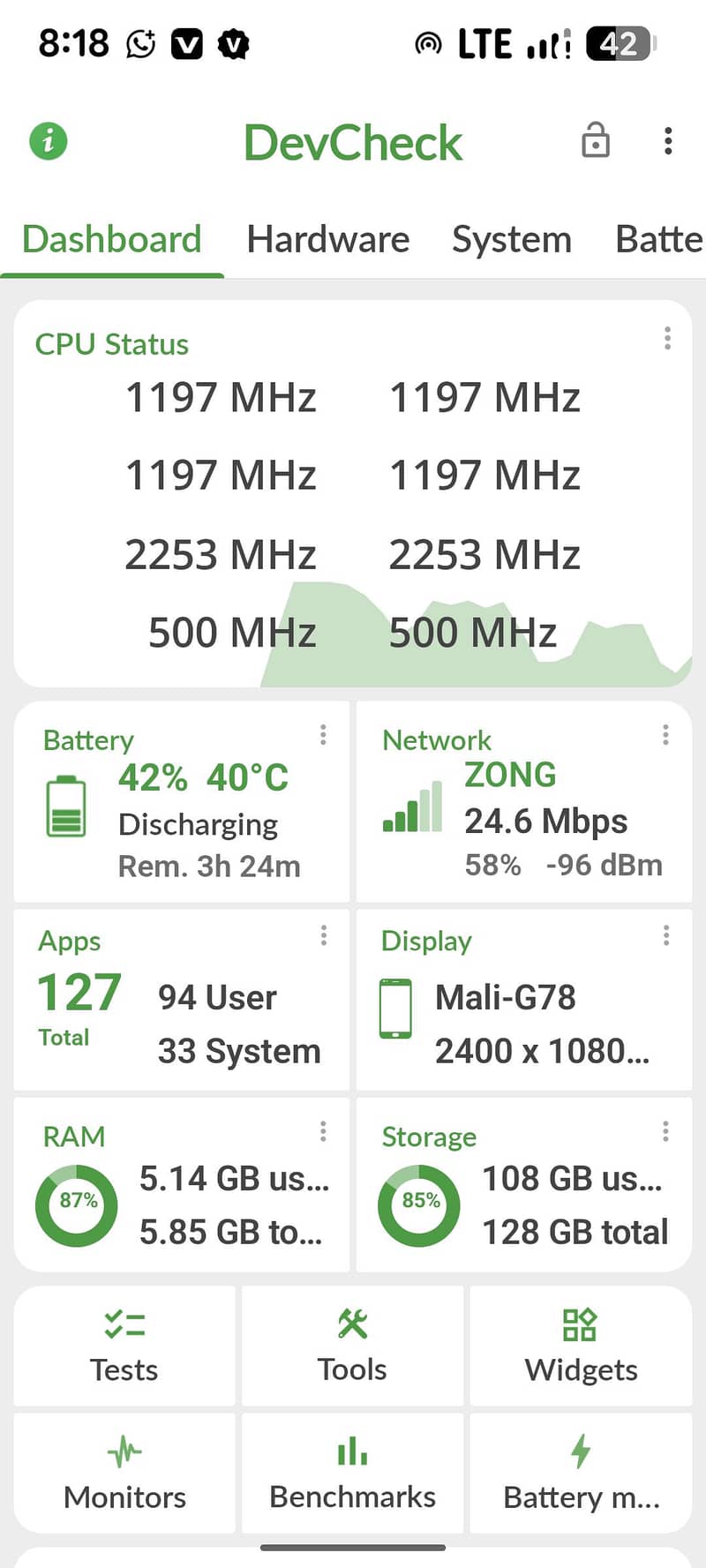
Task: Open Monitors via the waveform icon
Action: 124,1450
